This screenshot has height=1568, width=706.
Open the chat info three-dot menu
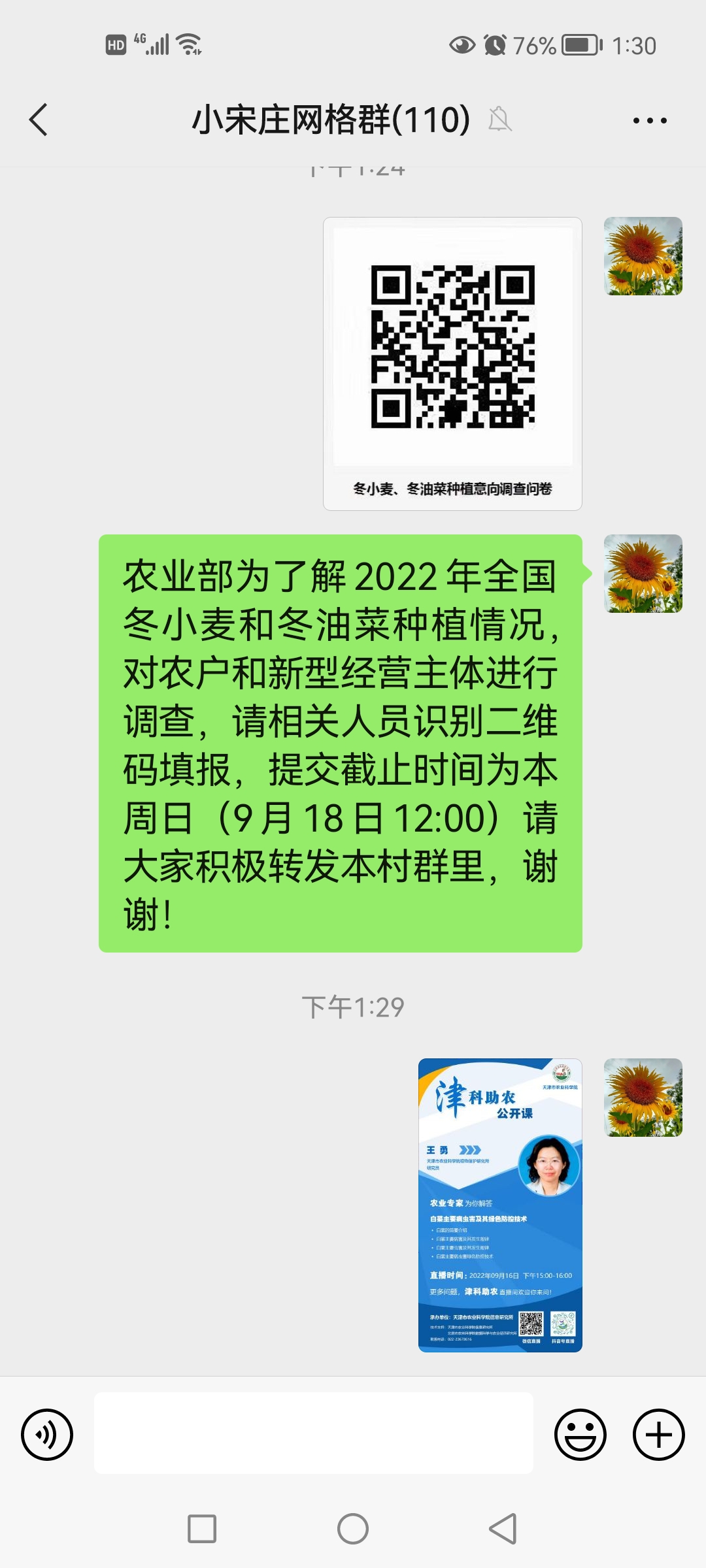coord(650,120)
